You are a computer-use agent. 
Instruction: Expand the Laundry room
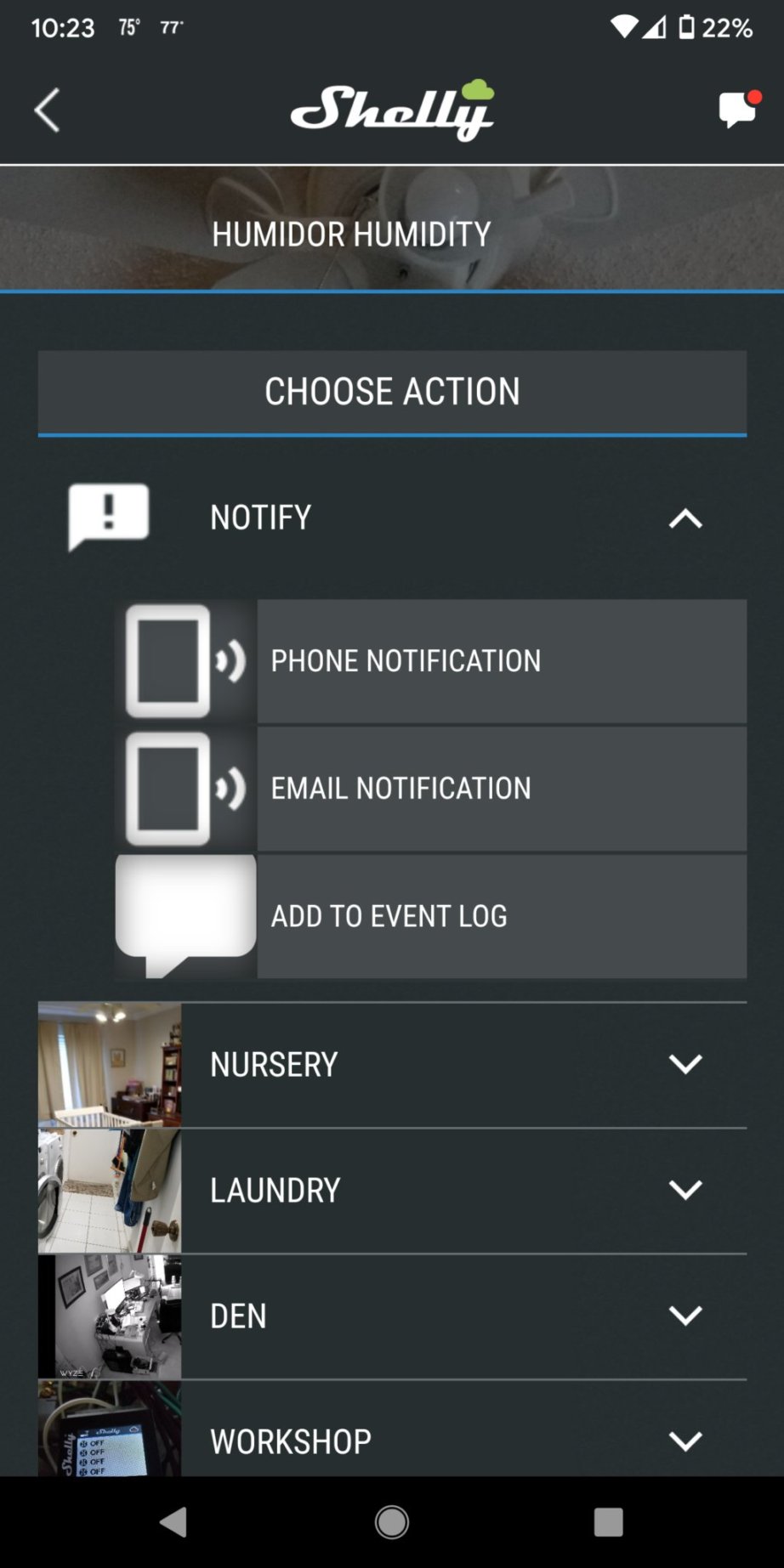coord(392,1190)
